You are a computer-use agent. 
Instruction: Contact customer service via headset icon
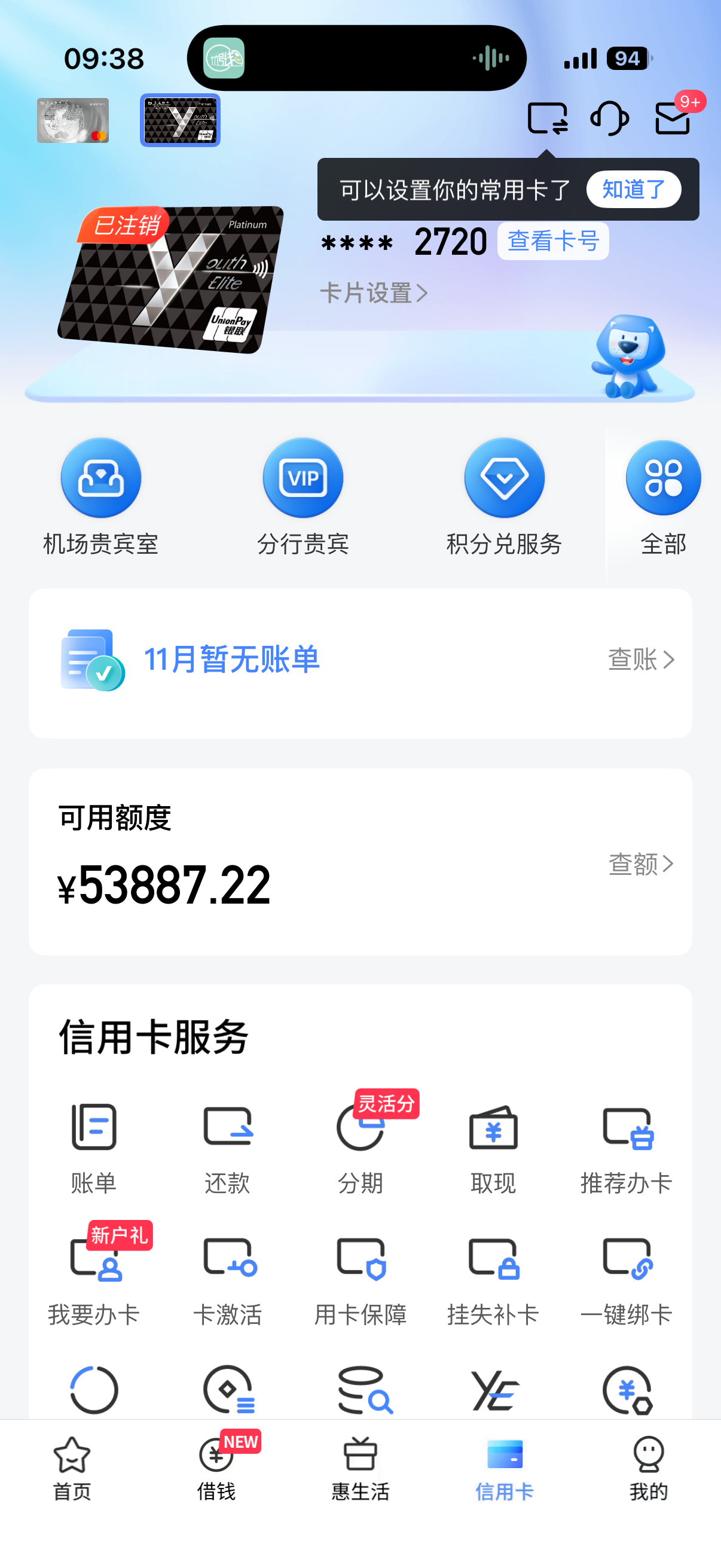[x=609, y=117]
